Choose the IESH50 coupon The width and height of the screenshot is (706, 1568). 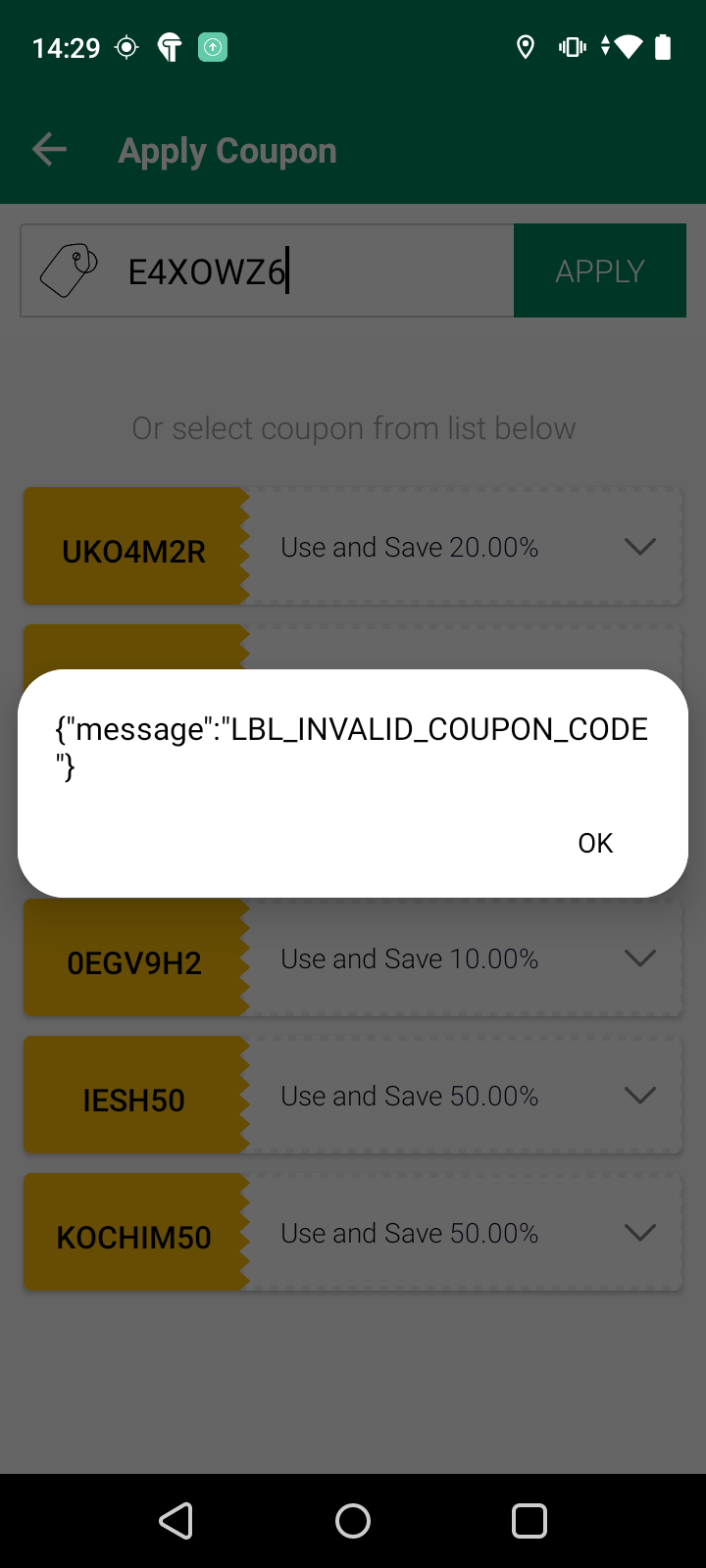tap(134, 1100)
